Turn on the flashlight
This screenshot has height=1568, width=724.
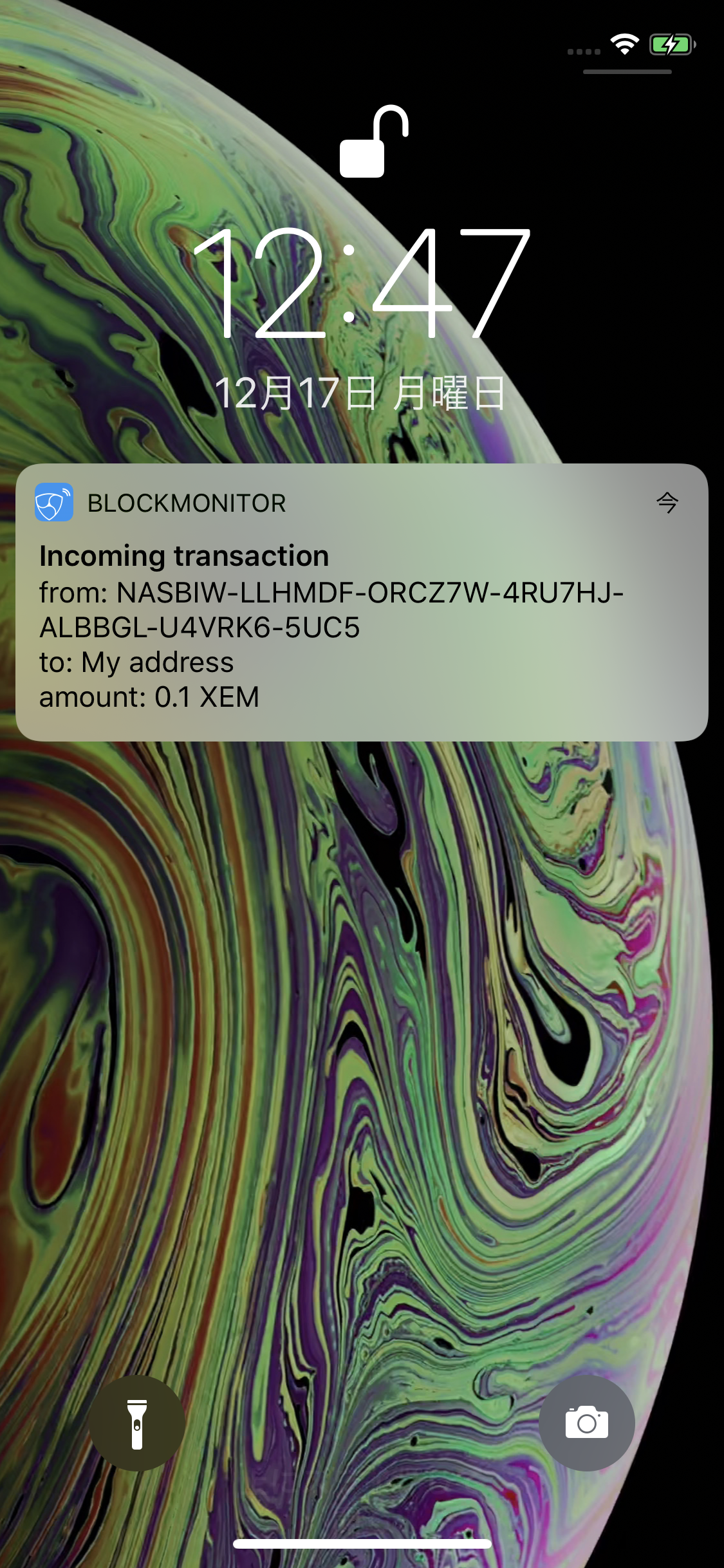tap(136, 1423)
